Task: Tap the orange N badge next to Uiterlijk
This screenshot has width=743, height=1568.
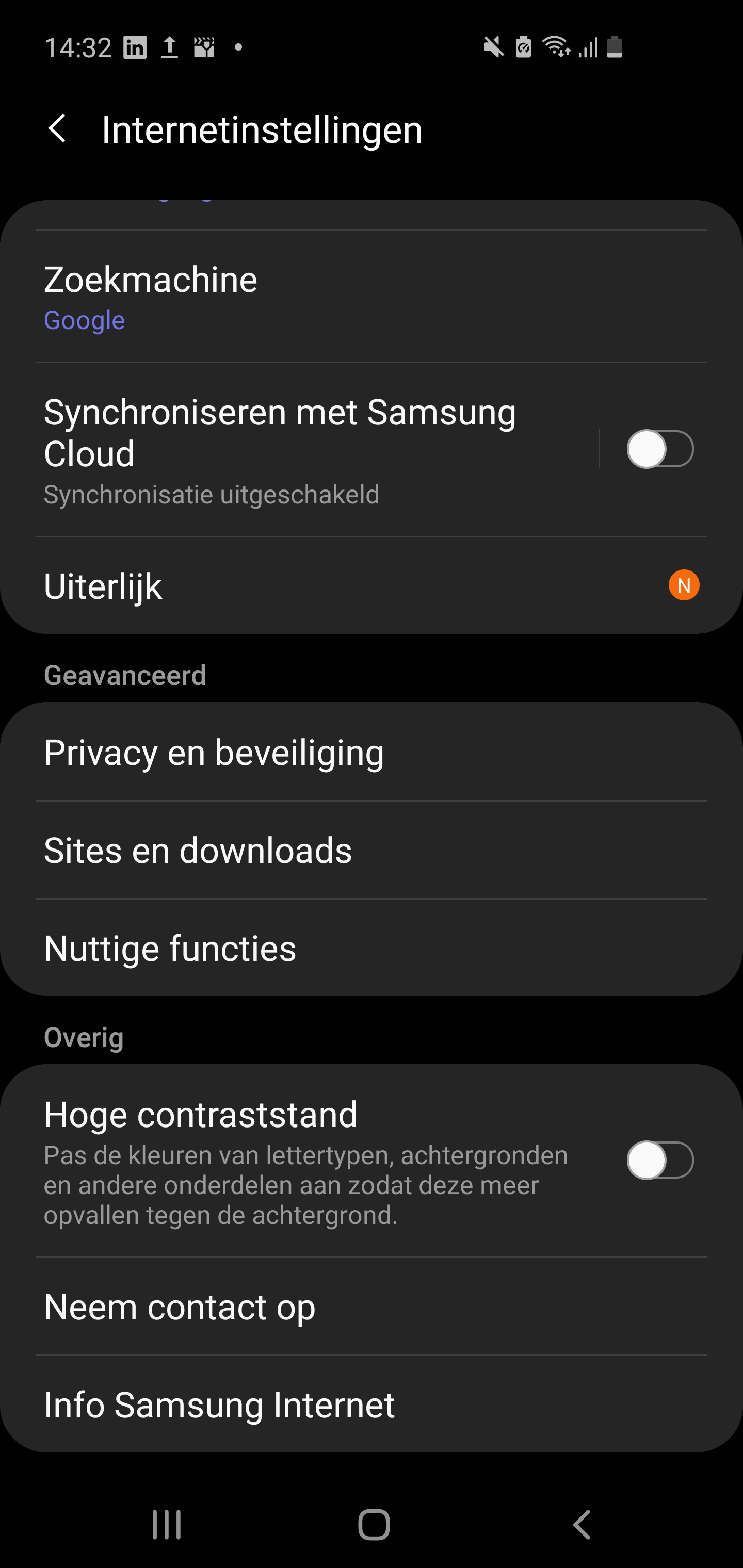Action: coord(683,585)
